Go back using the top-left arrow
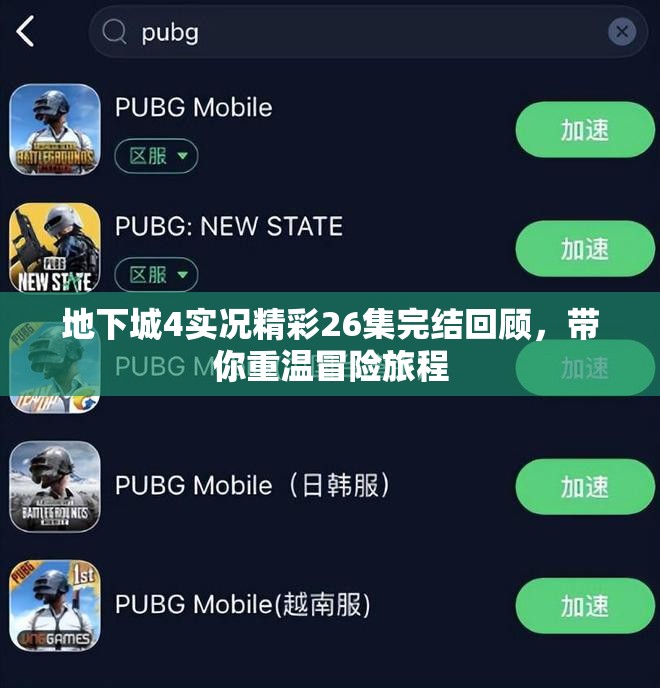660x688 pixels. coord(26,31)
